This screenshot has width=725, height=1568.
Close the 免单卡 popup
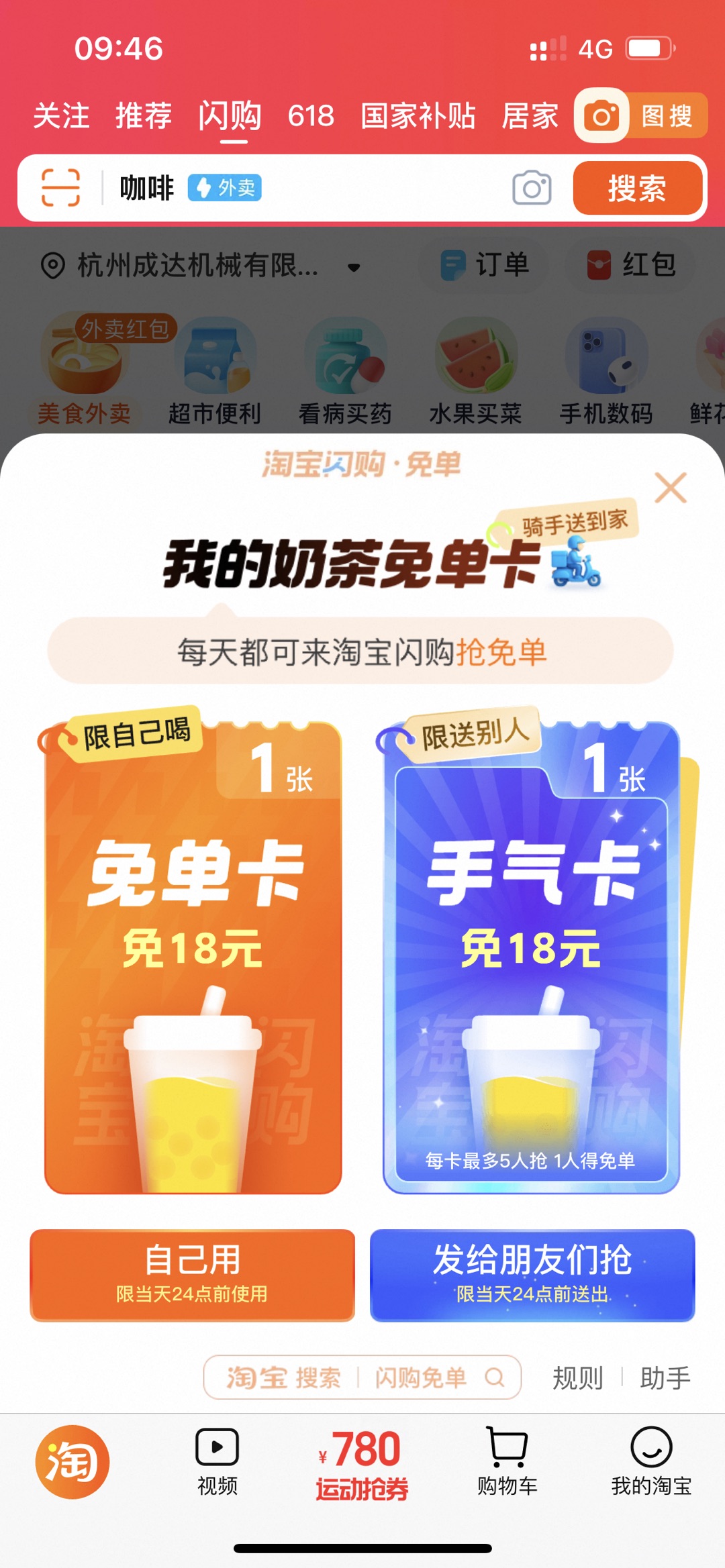click(671, 488)
